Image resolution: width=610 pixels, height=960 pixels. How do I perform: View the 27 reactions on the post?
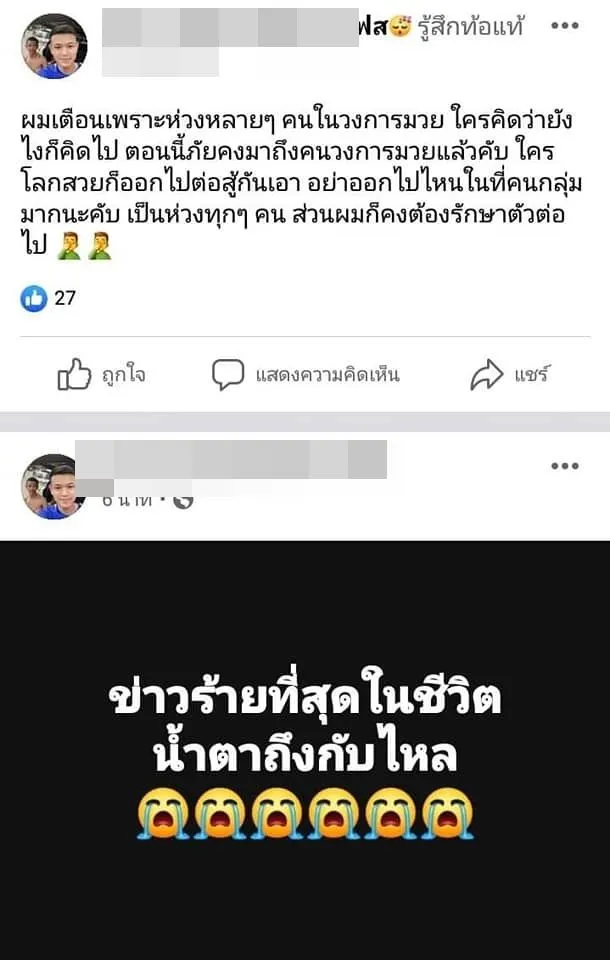(x=49, y=298)
